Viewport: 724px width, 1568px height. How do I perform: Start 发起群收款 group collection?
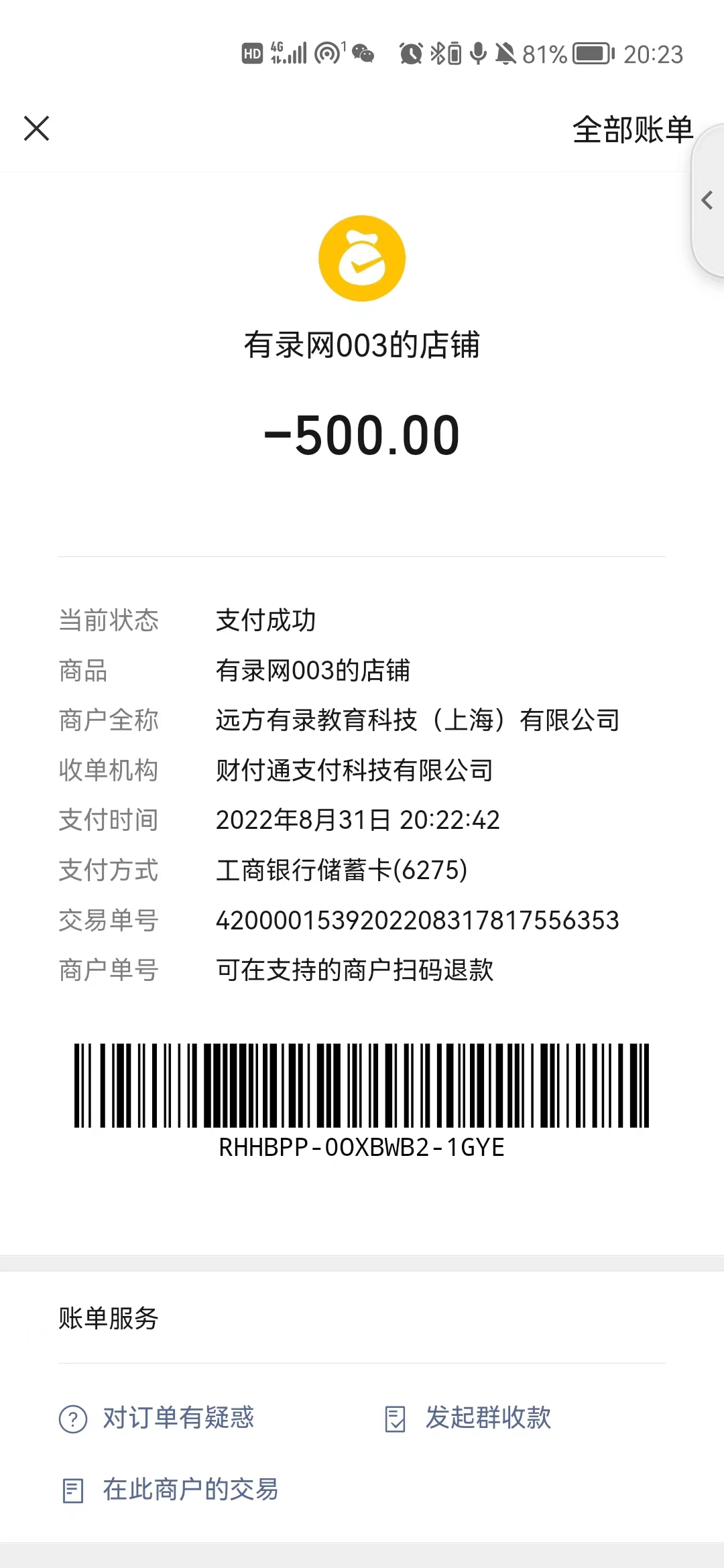(x=469, y=1418)
